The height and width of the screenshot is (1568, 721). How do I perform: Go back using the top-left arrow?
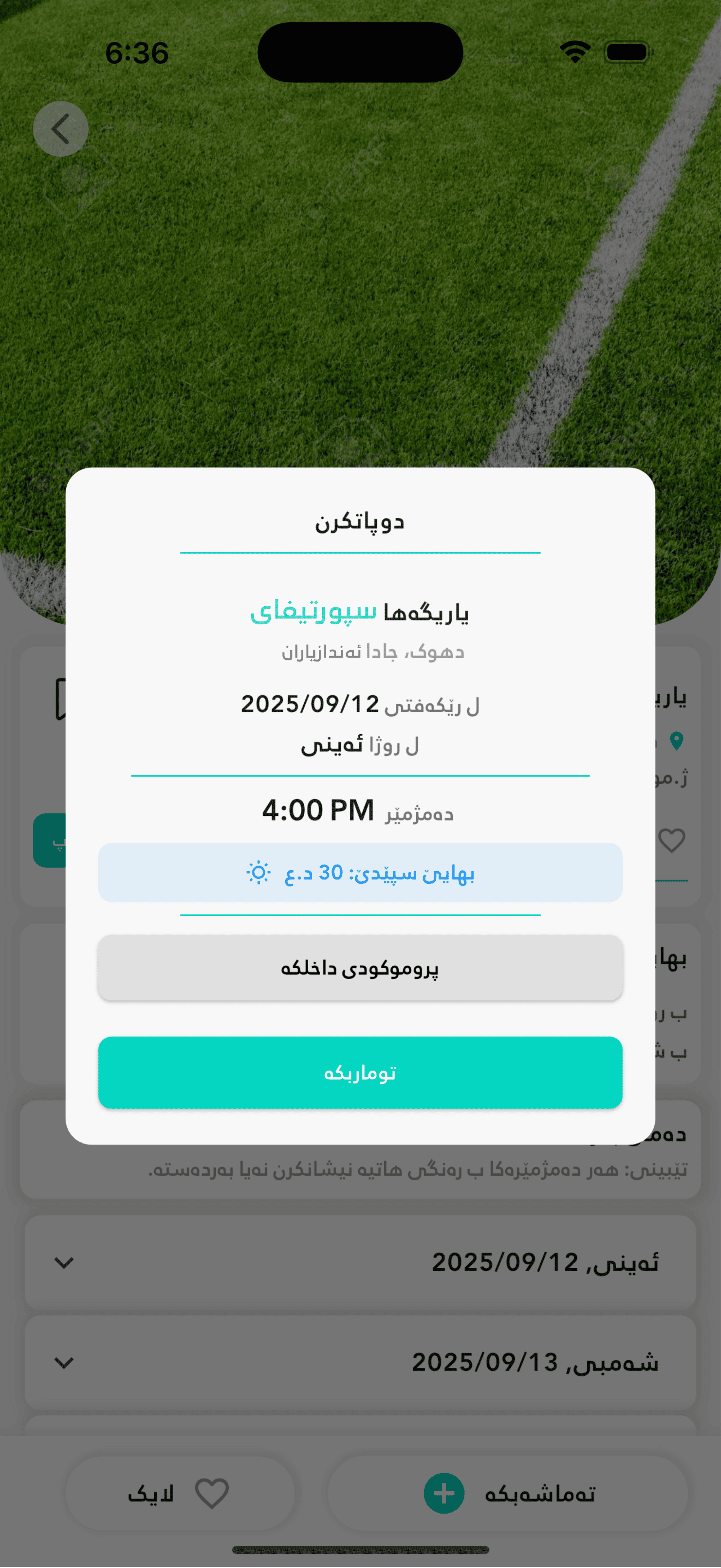point(60,129)
